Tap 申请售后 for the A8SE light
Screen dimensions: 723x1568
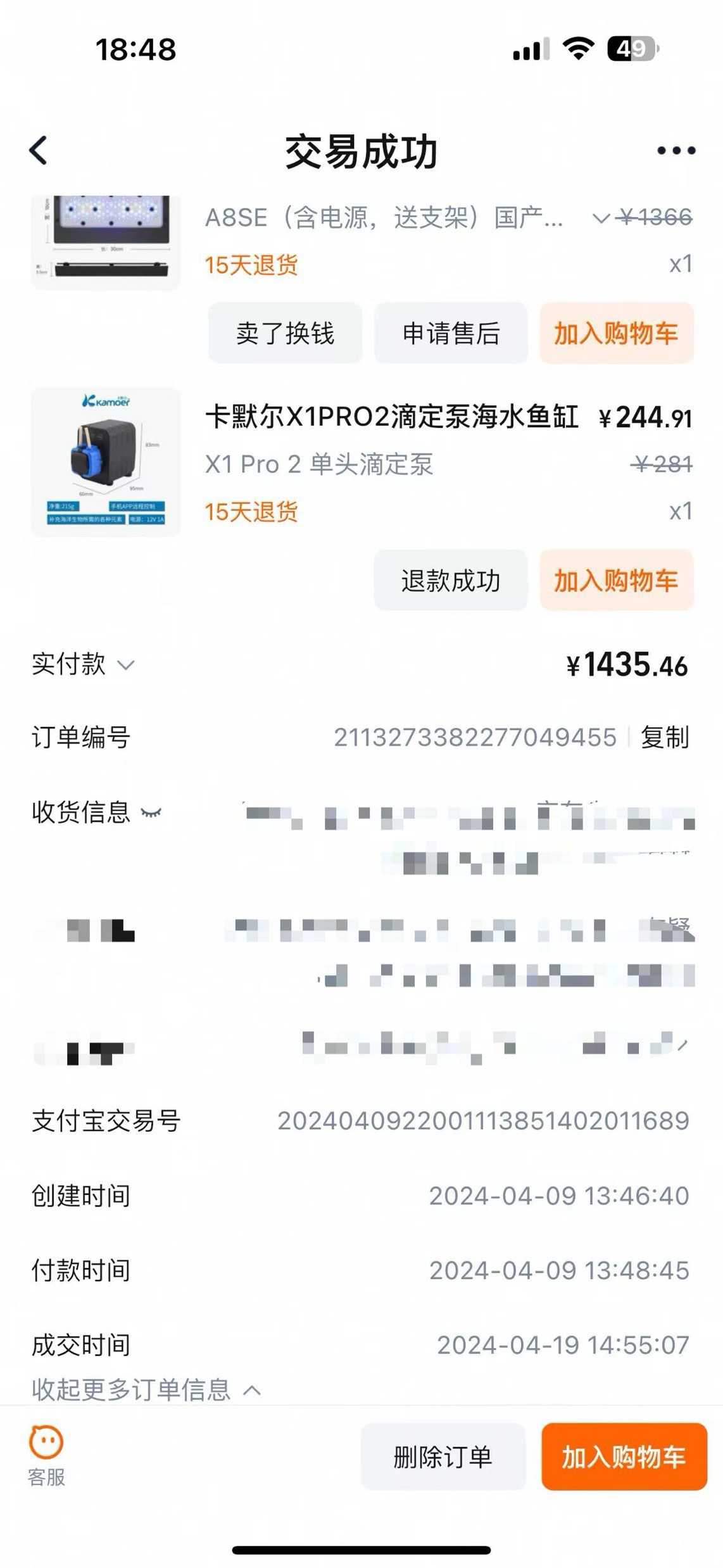(451, 333)
